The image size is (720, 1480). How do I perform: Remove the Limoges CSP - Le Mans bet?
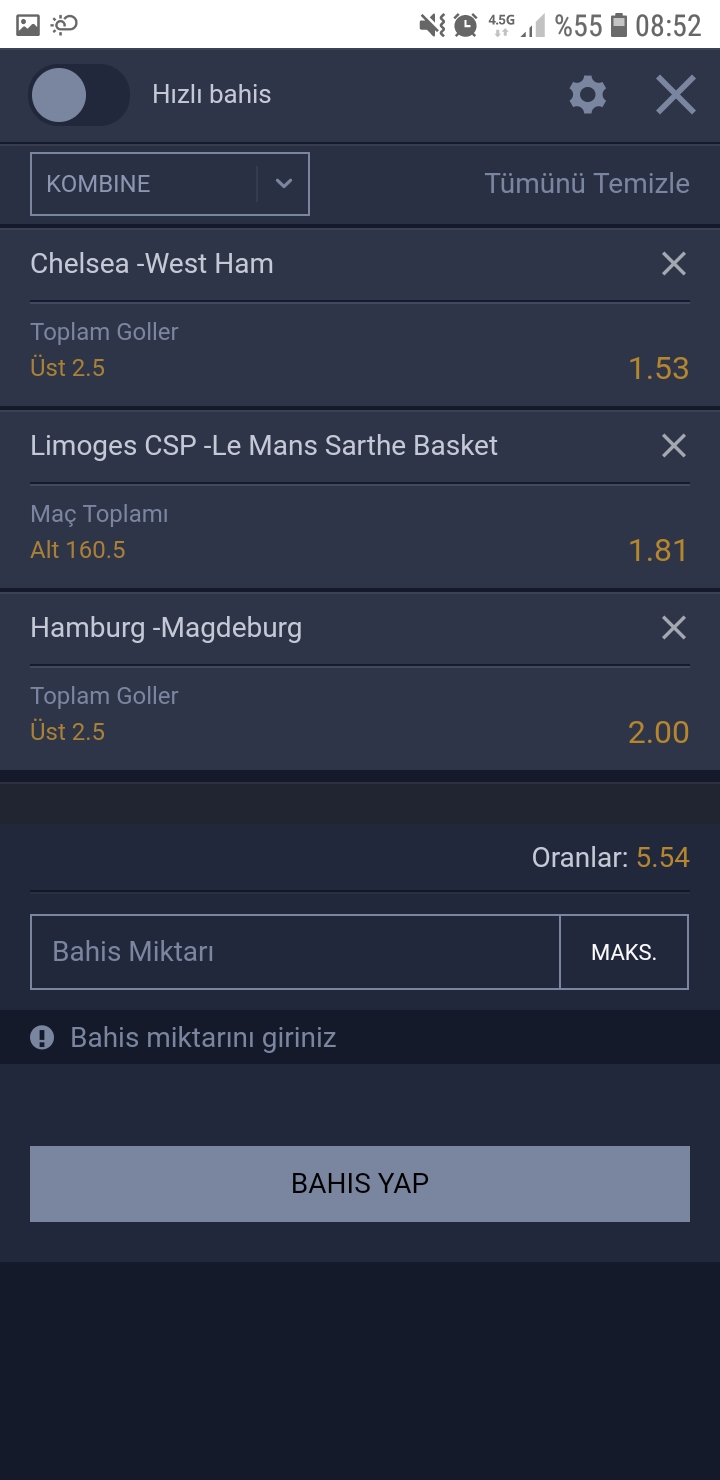click(x=674, y=446)
